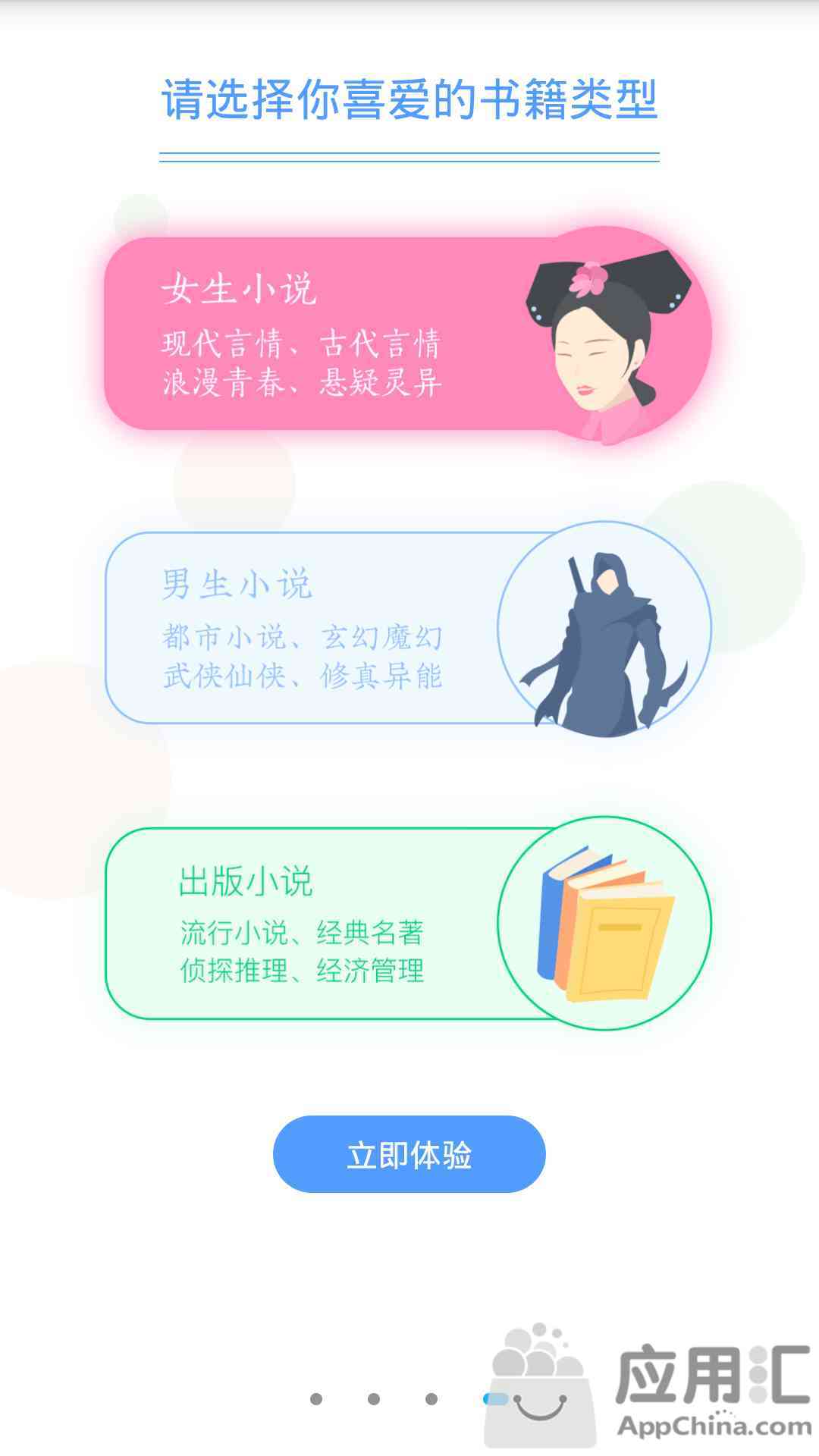Viewport: 819px width, 1456px height.
Task: Select the 女生小说 category card
Action: coord(408,334)
